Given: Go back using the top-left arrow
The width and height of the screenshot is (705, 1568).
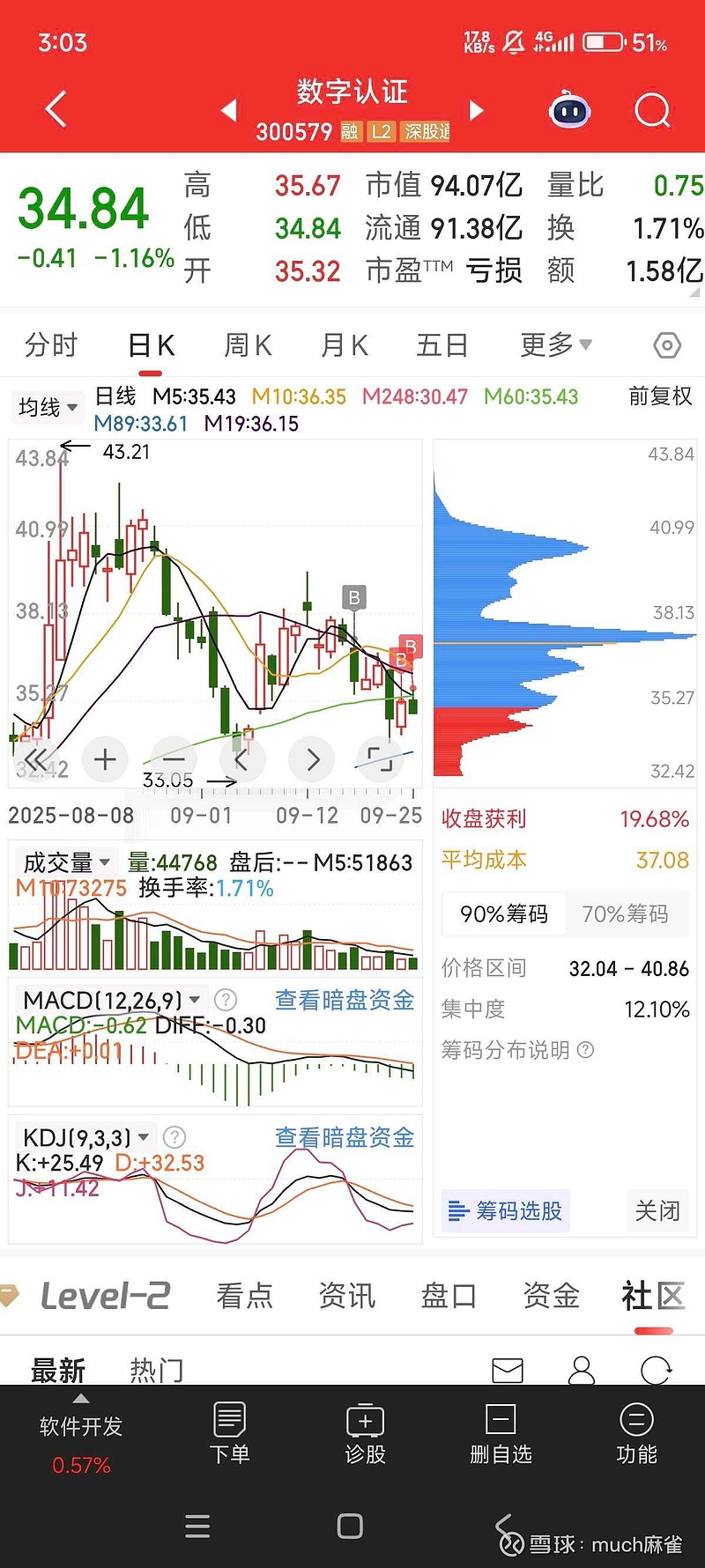Looking at the screenshot, I should [56, 110].
